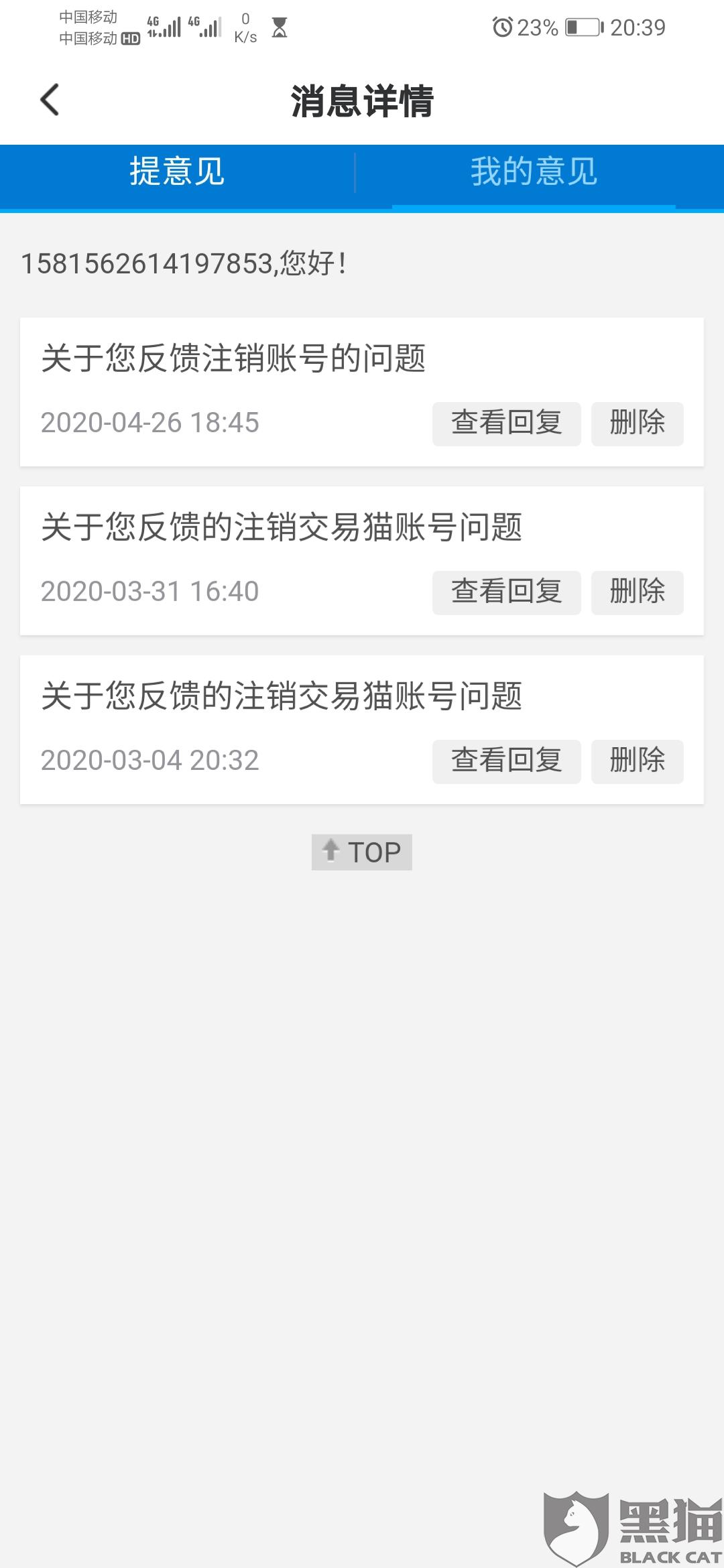Switch to the 提意见 tab
This screenshot has width=724, height=1568.
(178, 173)
